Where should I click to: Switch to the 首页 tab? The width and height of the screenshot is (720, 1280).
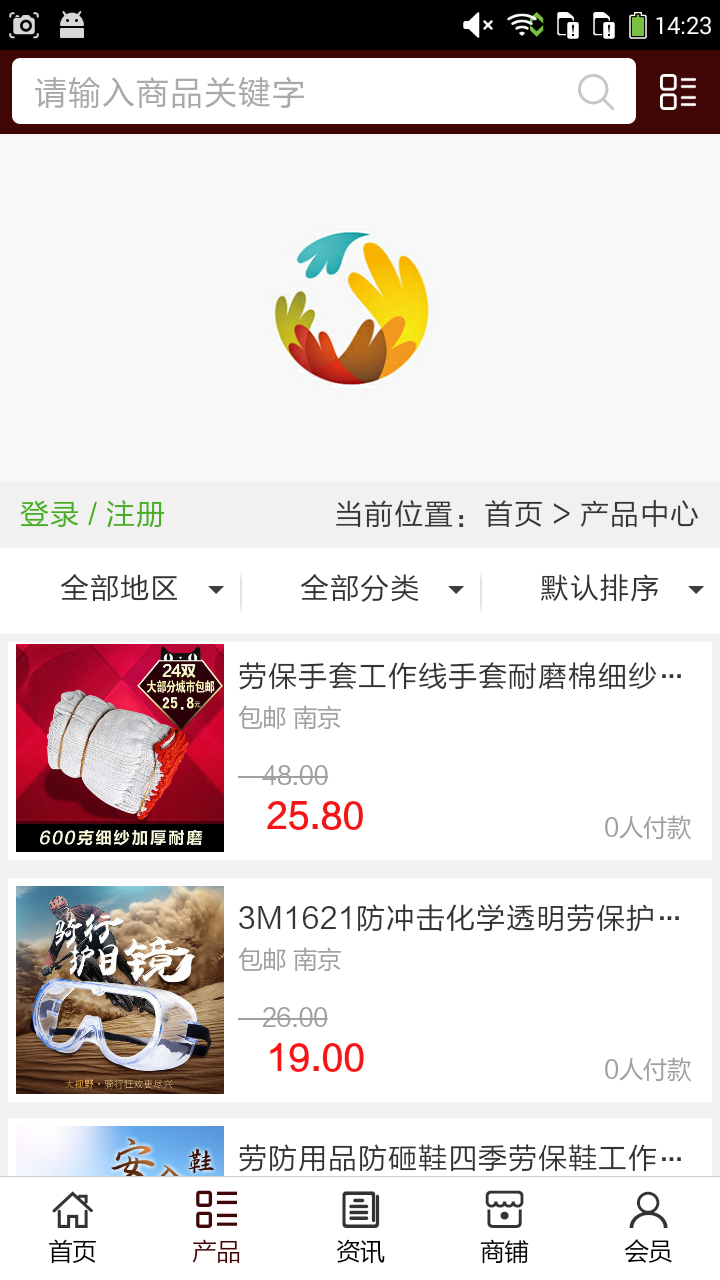click(x=72, y=1227)
